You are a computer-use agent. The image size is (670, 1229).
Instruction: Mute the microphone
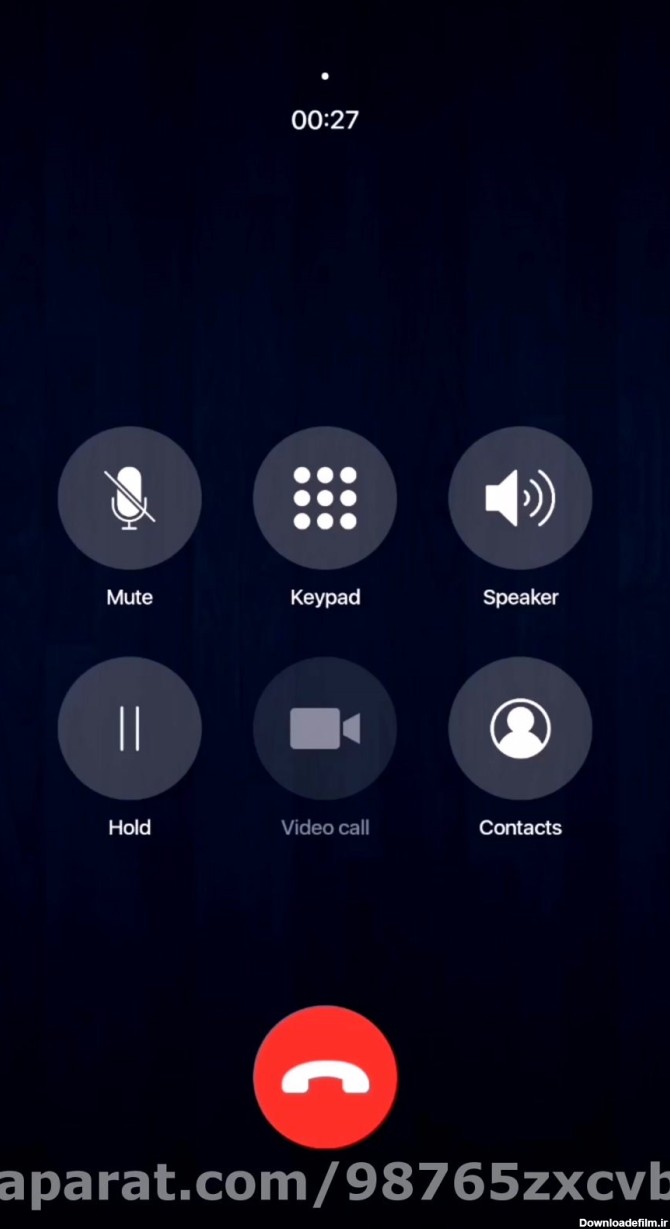click(129, 498)
